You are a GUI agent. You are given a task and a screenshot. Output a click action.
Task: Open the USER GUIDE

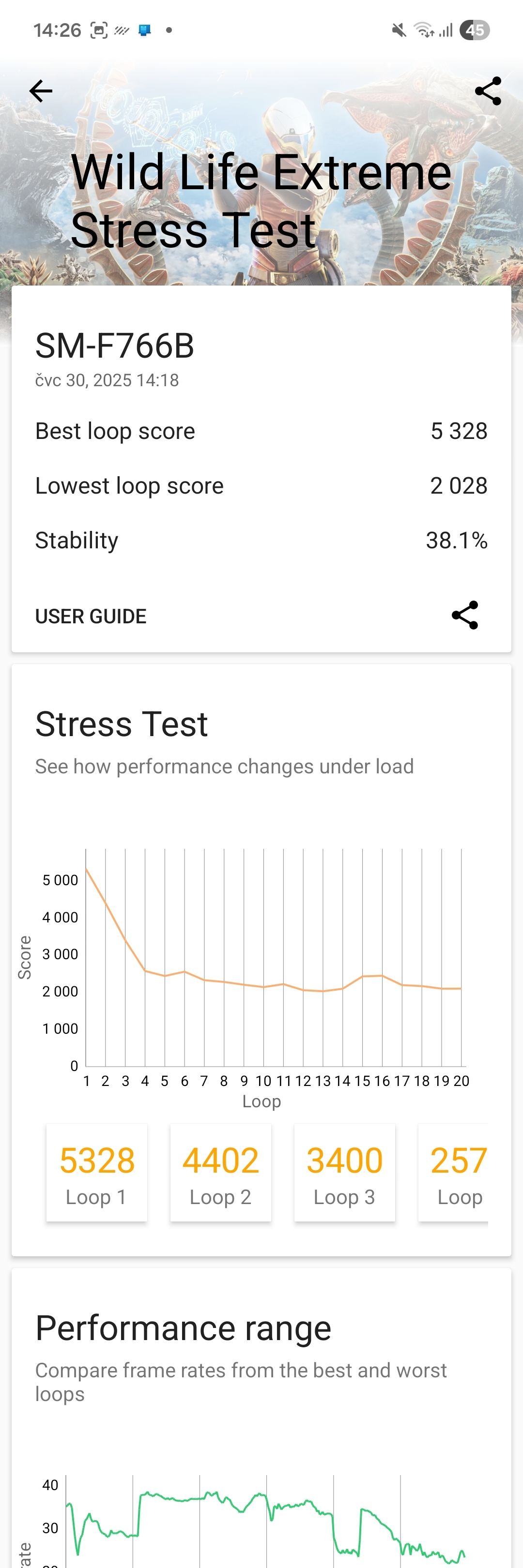(x=91, y=616)
